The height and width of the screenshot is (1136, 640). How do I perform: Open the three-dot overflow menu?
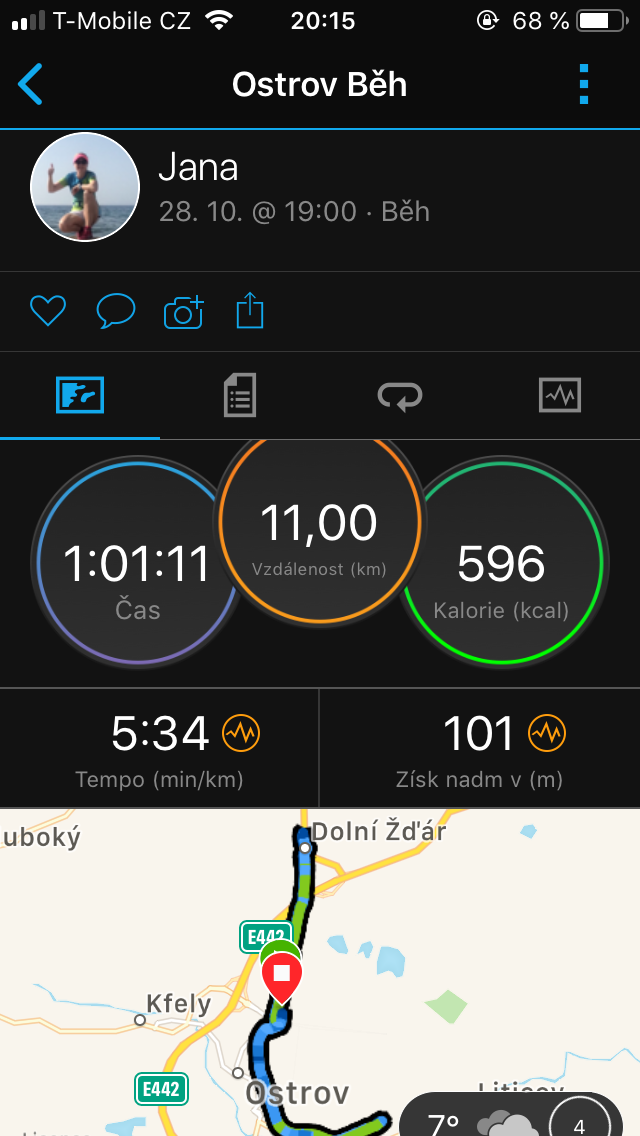[x=584, y=85]
